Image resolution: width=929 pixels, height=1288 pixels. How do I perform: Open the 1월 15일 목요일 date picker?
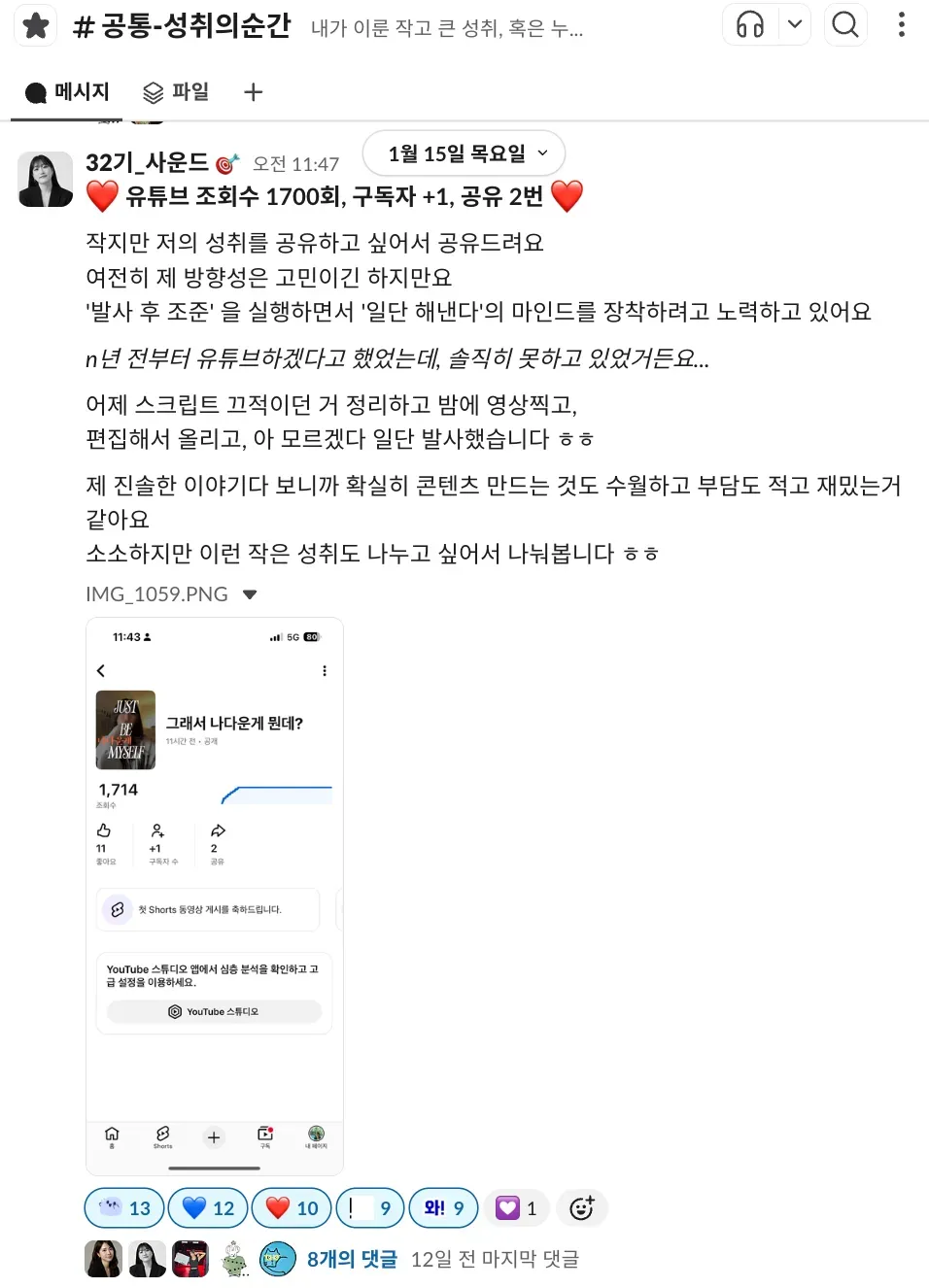pyautogui.click(x=464, y=153)
